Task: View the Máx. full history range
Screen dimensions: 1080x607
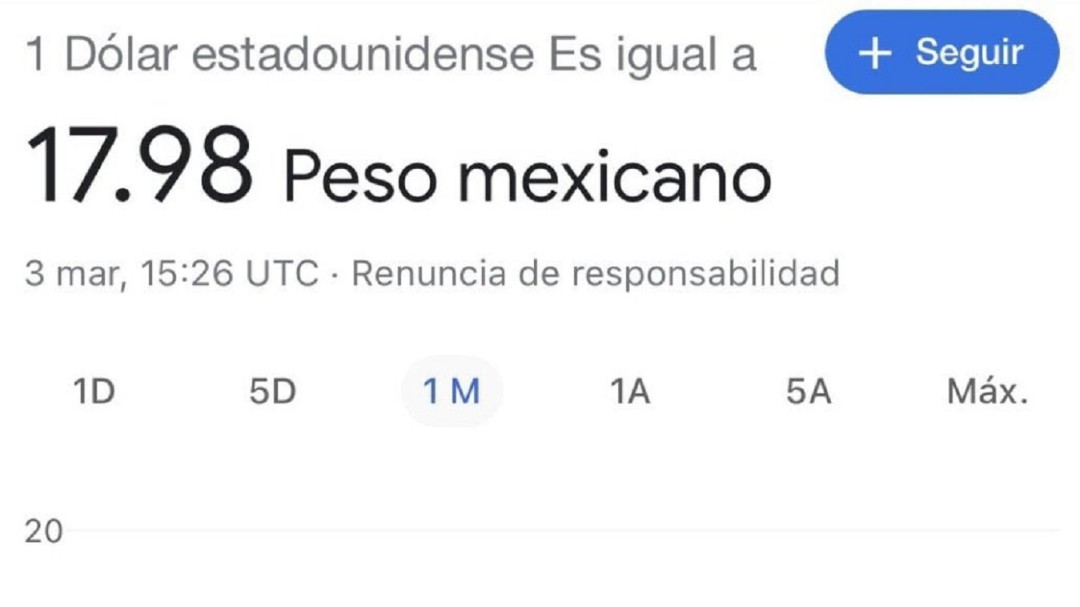Action: (x=987, y=392)
